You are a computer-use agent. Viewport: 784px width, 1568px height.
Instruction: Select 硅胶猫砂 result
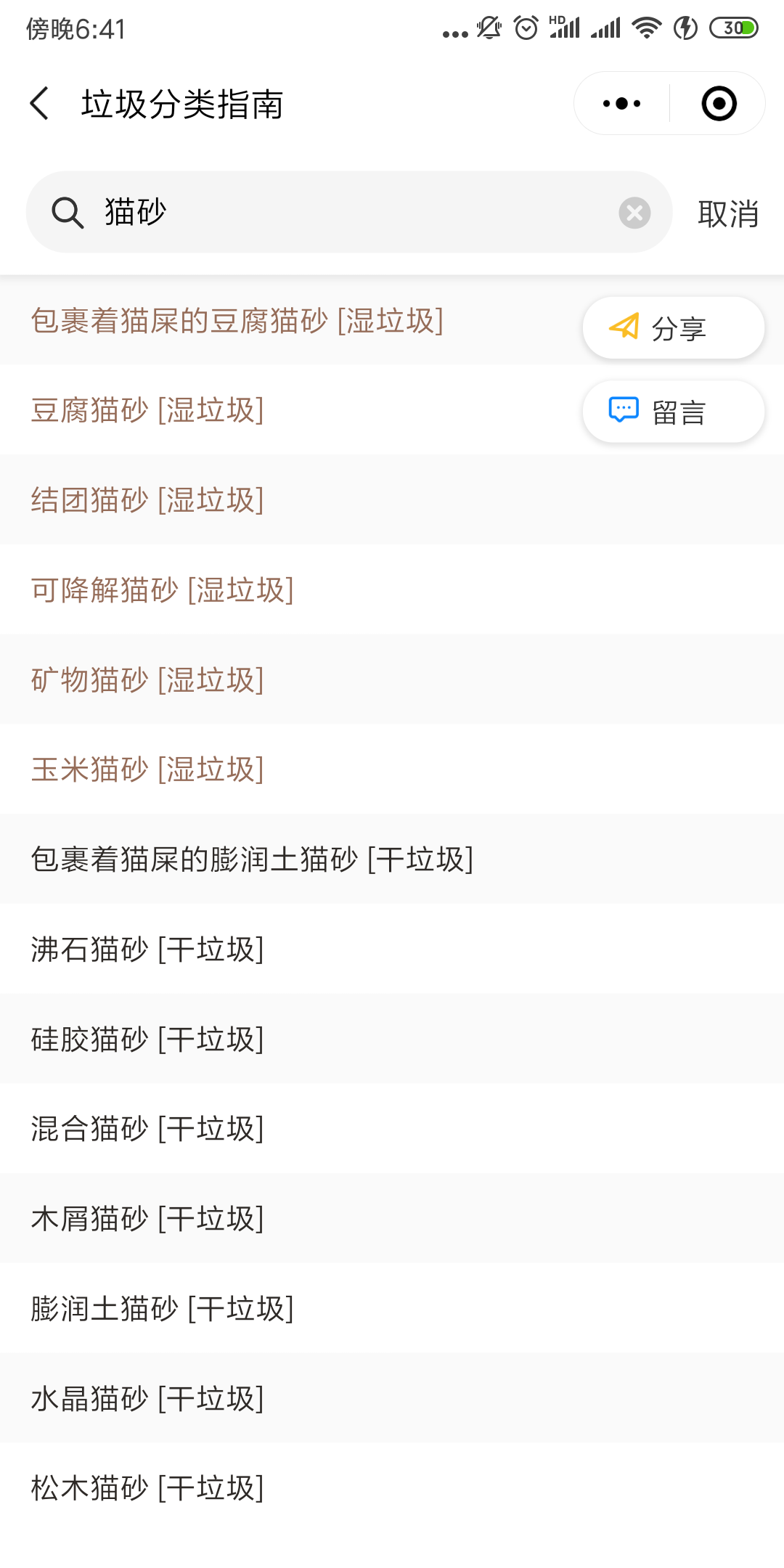[x=392, y=1040]
